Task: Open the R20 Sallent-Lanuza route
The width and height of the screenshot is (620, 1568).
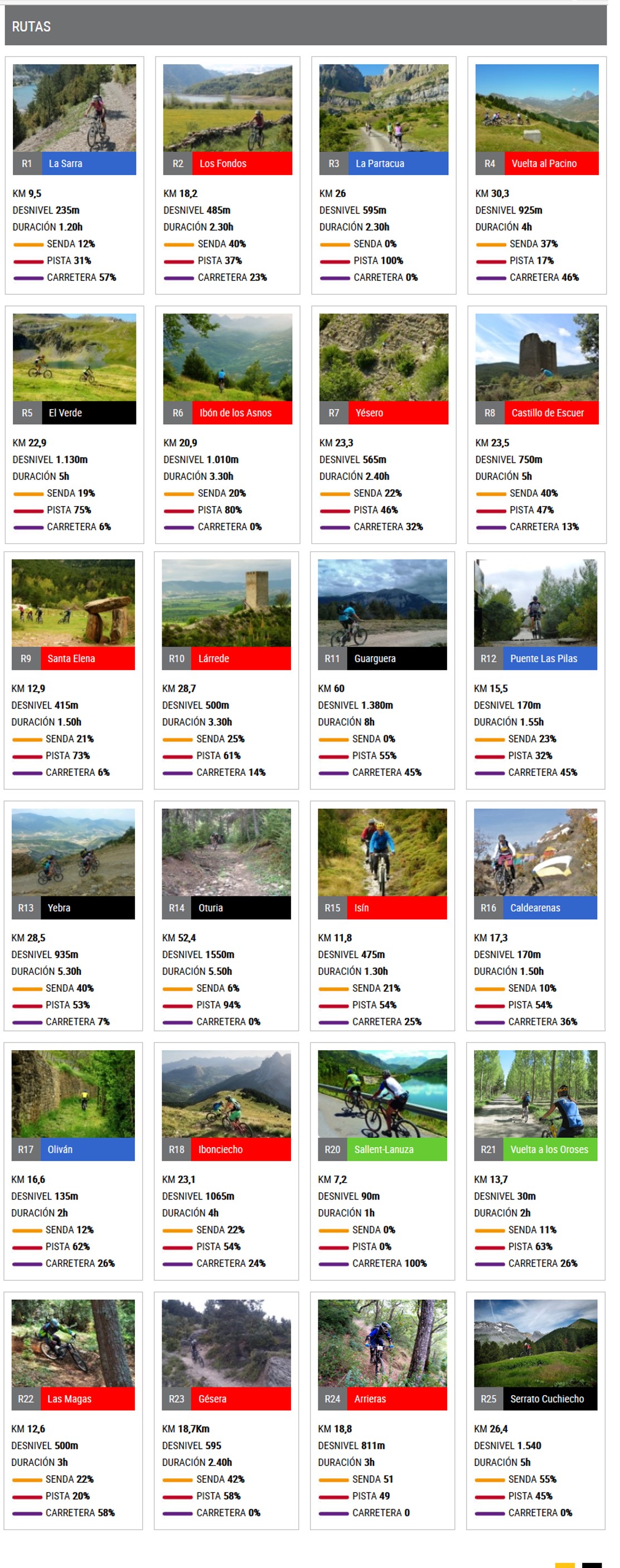Action: point(382,1149)
